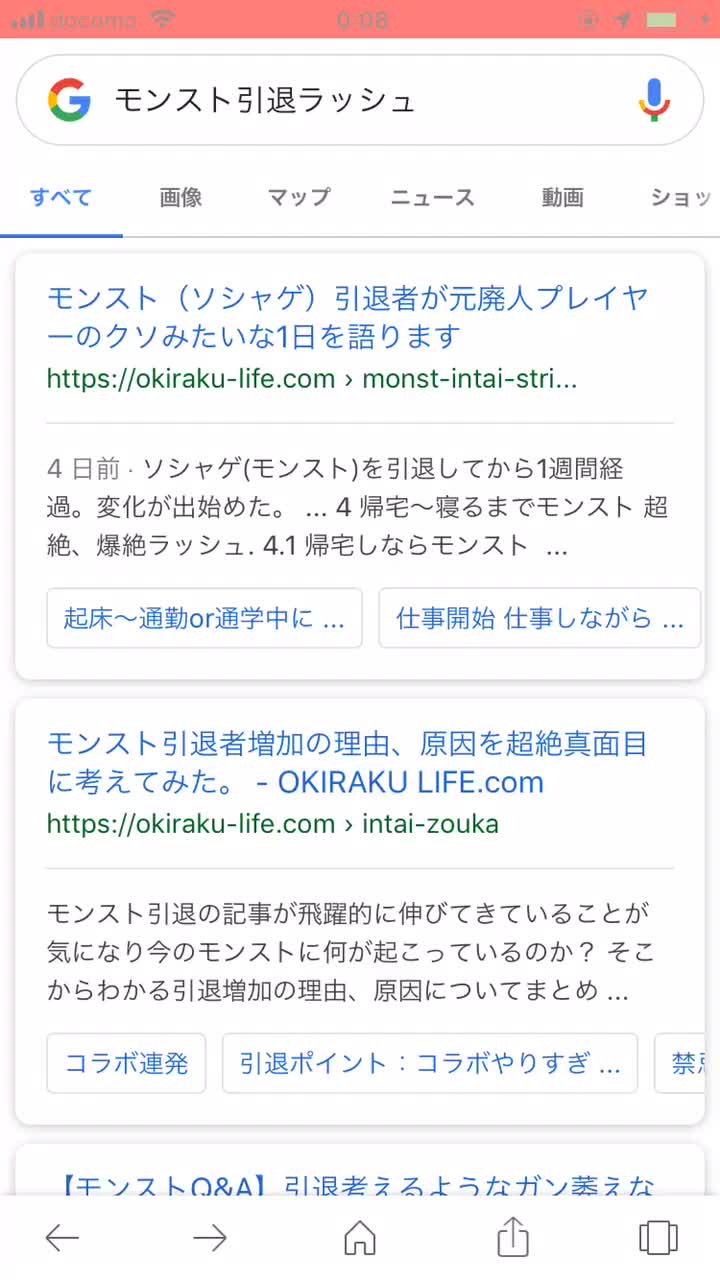This screenshot has width=720, height=1280.
Task: Select the すべて tab
Action: click(61, 197)
